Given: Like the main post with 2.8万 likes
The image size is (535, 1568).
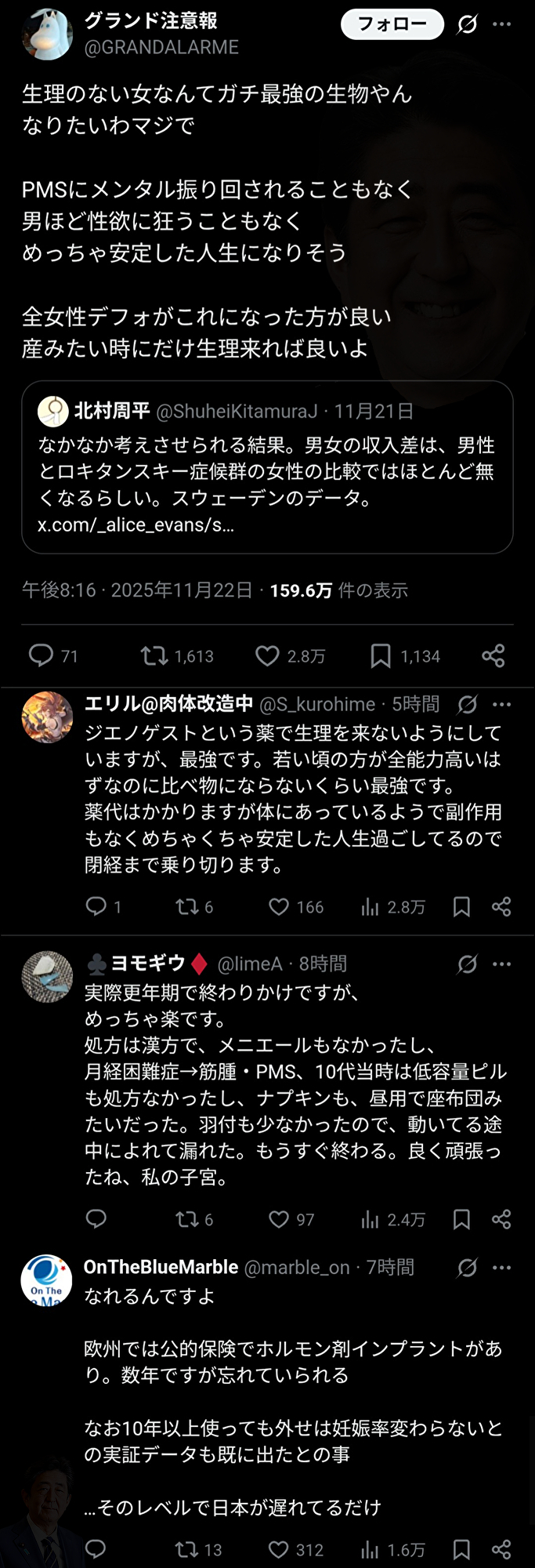Looking at the screenshot, I should point(267,655).
